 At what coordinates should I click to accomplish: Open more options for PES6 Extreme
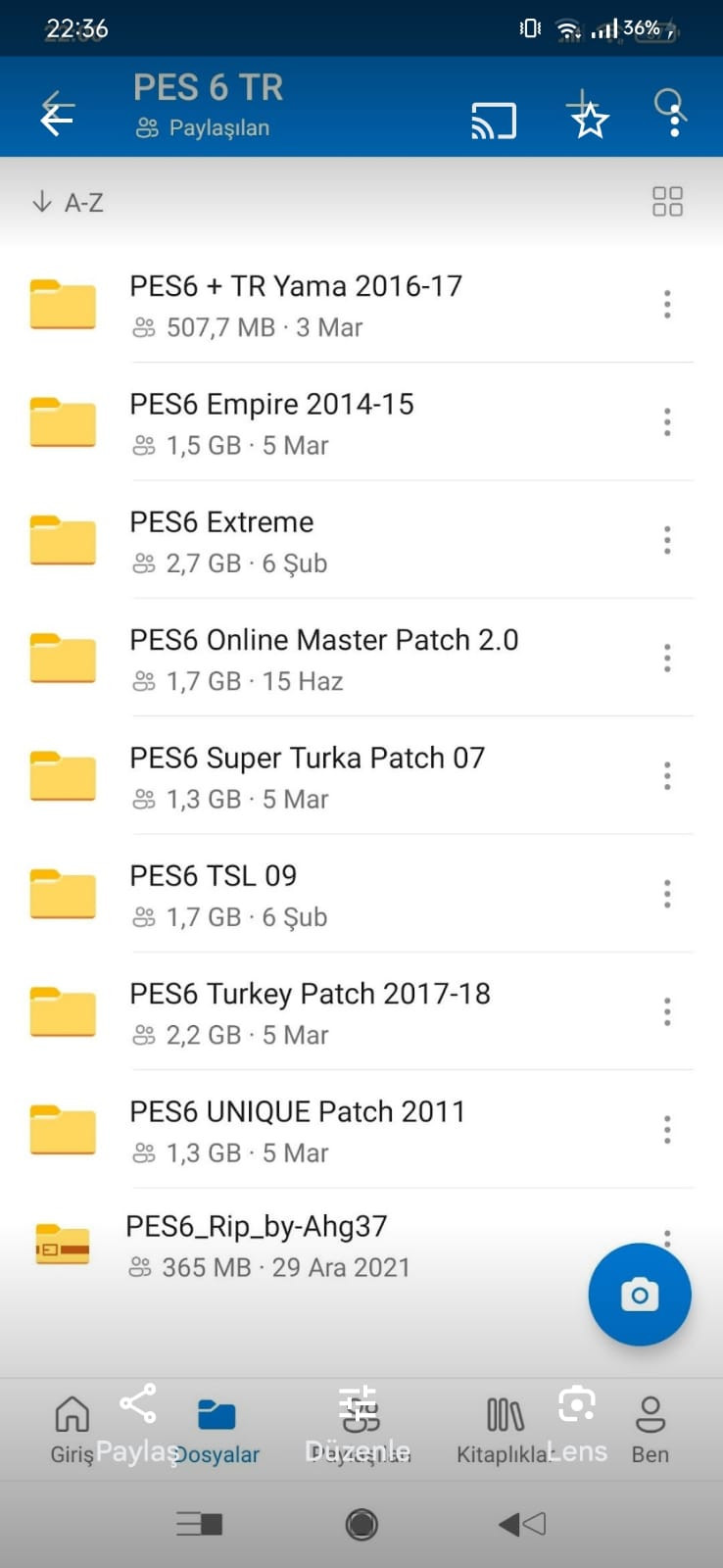coord(667,540)
